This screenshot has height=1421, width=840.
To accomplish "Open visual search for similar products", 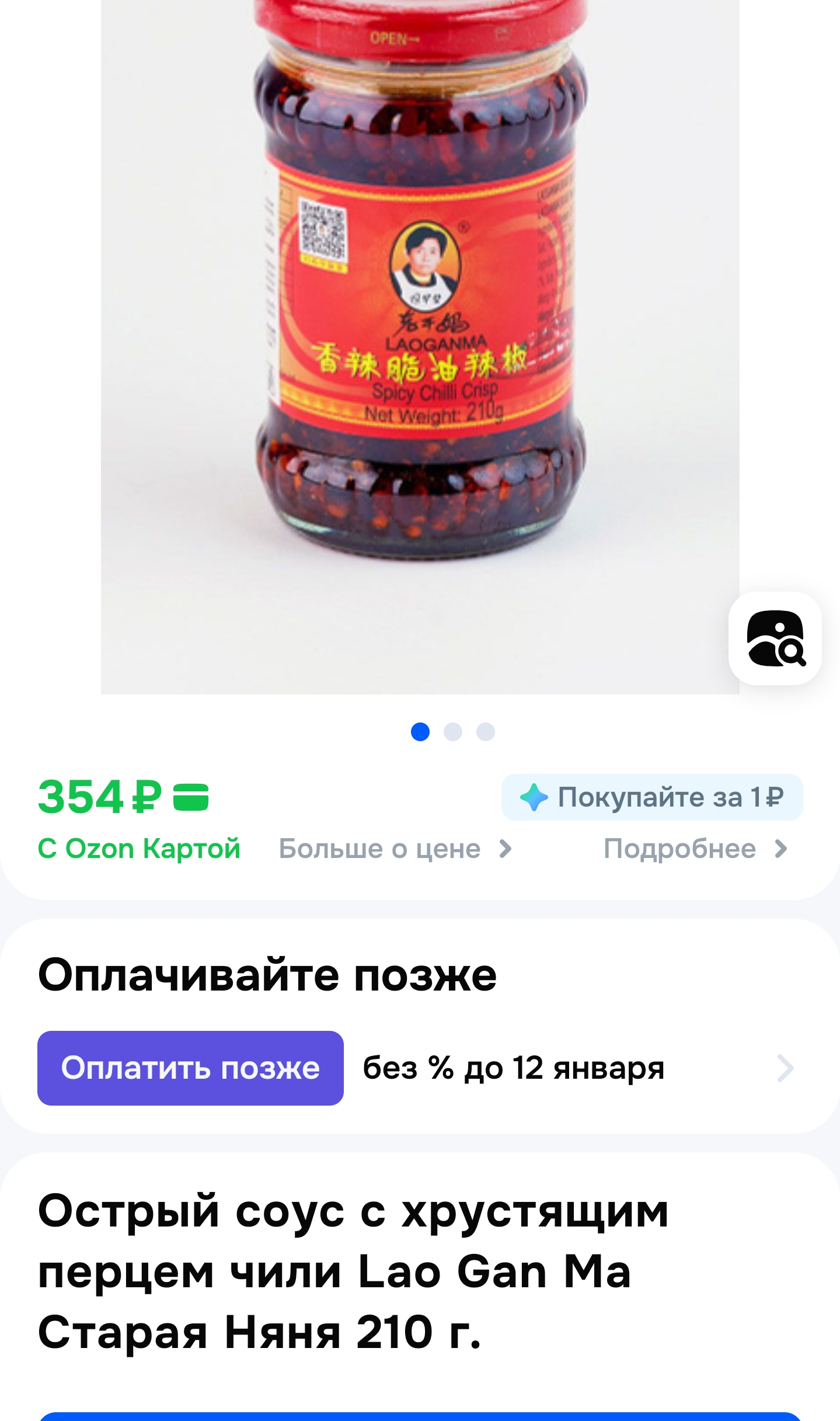I will click(775, 638).
